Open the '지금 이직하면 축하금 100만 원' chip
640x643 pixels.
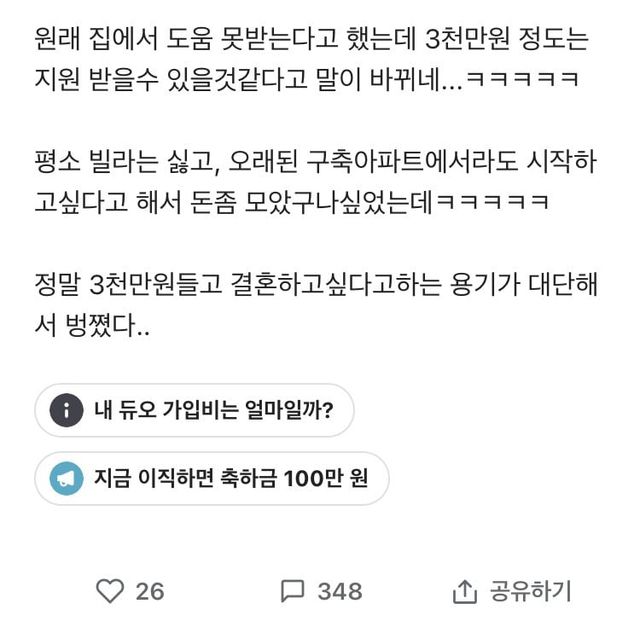(x=211, y=479)
